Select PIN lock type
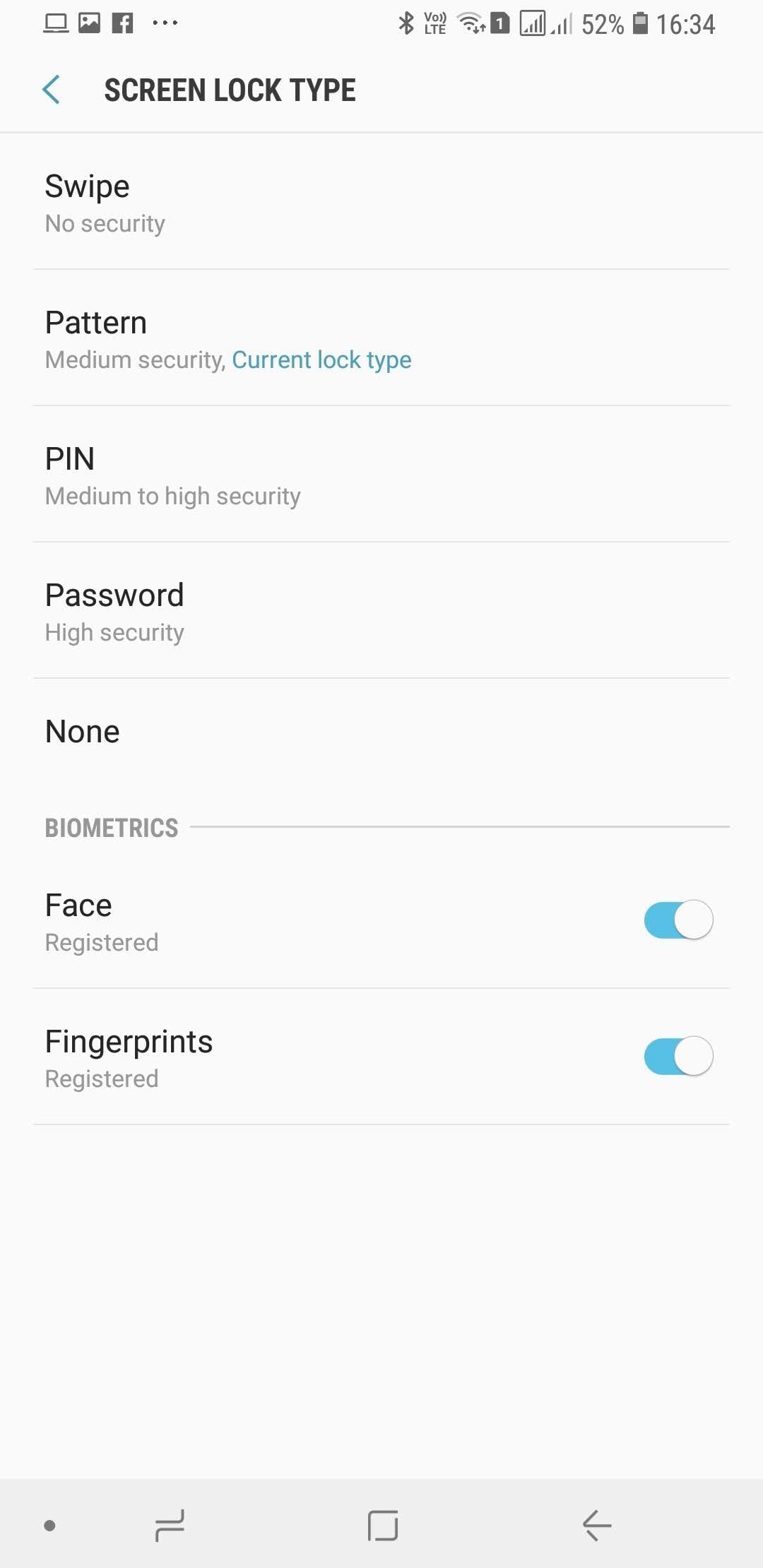The height and width of the screenshot is (1568, 763). 381,475
